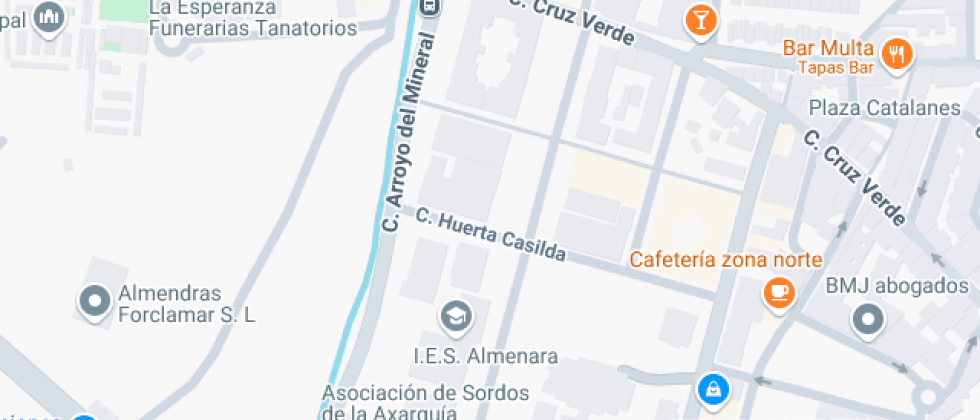The width and height of the screenshot is (980, 420).
Task: Tap the bus stop icon on Arroyo del Mineral
Action: [x=430, y=6]
